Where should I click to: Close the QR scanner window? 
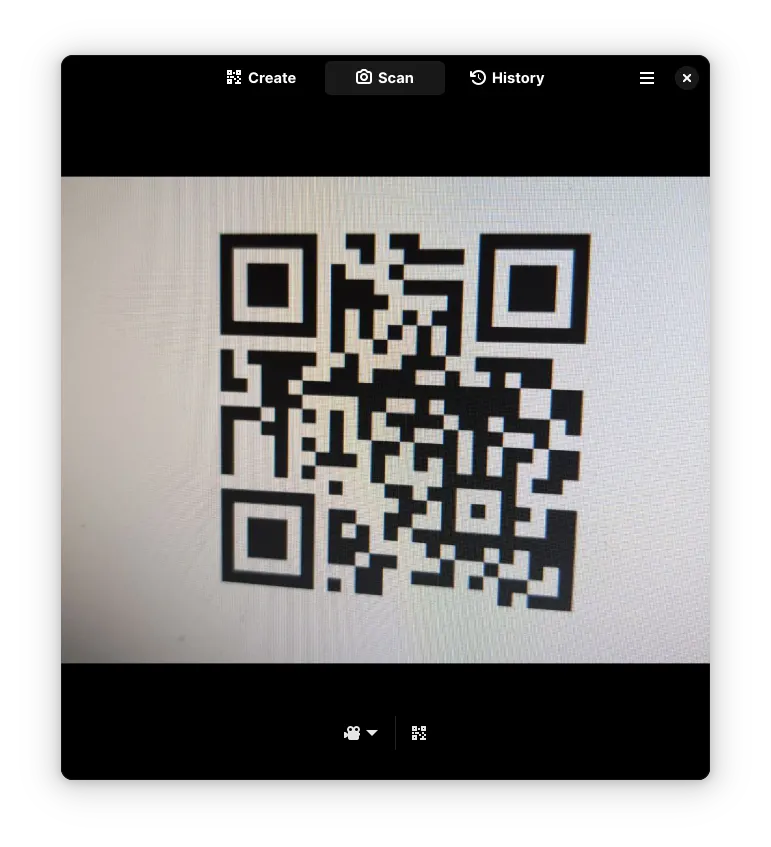click(x=687, y=78)
